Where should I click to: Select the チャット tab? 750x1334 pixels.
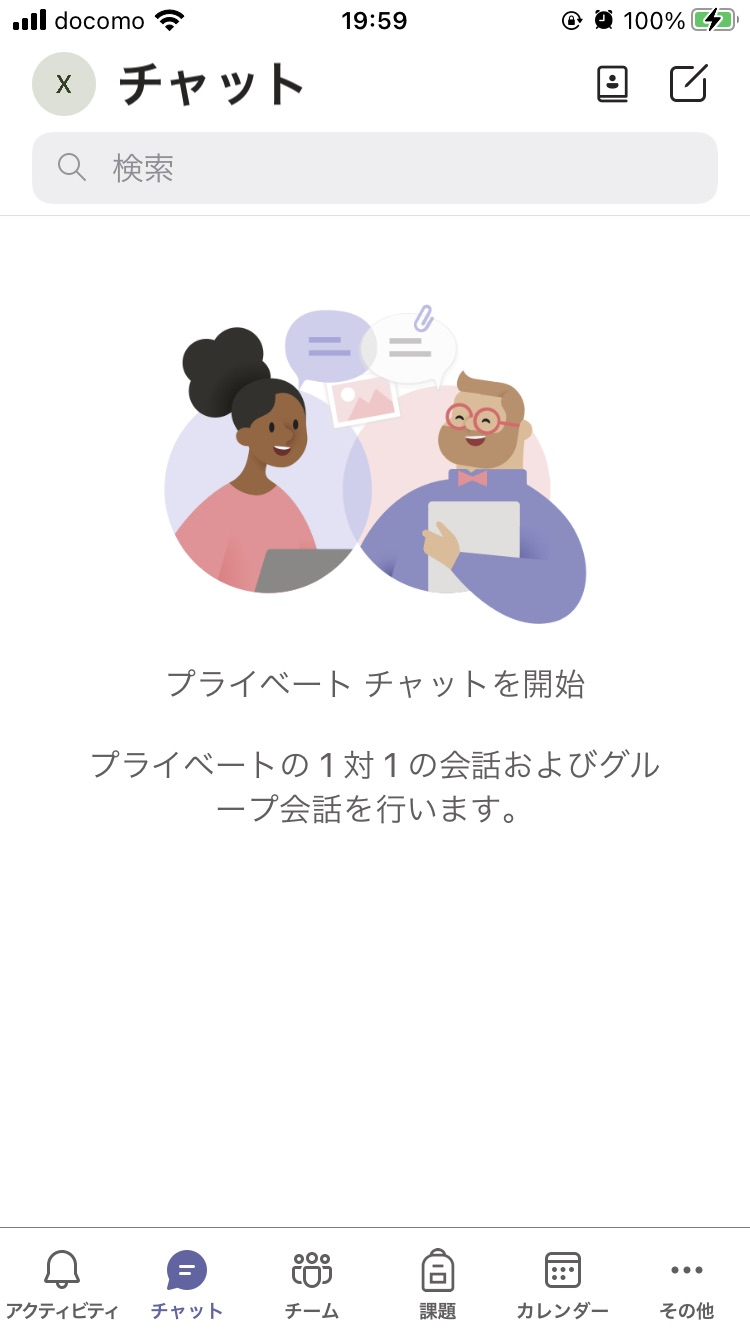(187, 1283)
